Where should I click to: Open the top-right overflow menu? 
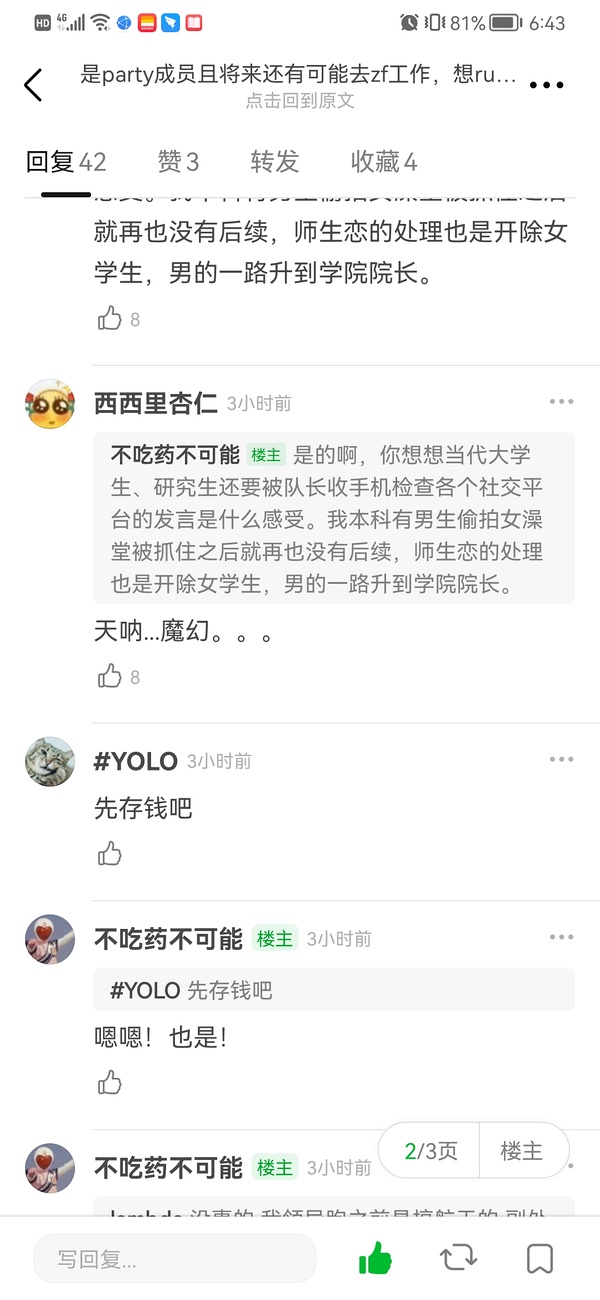click(x=546, y=85)
